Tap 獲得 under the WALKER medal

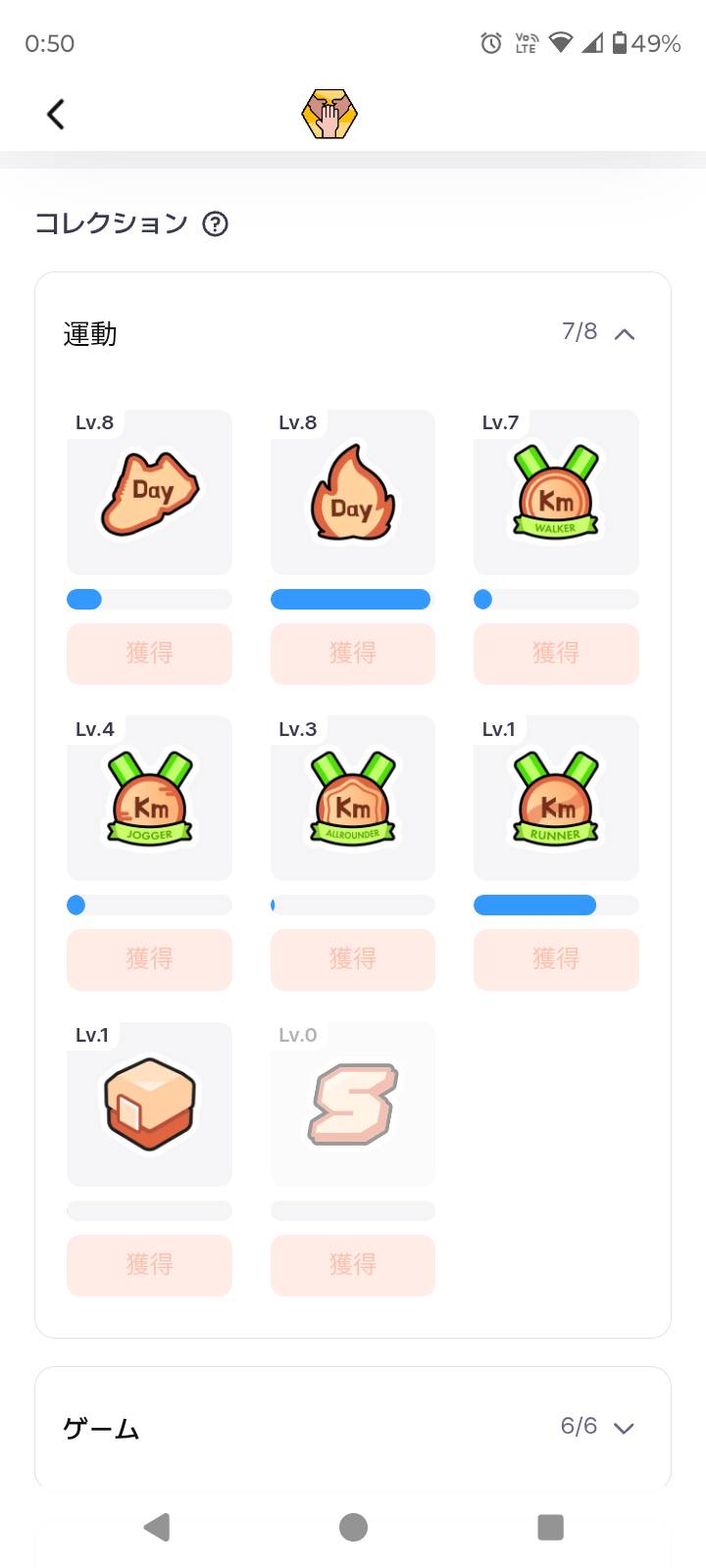[556, 654]
